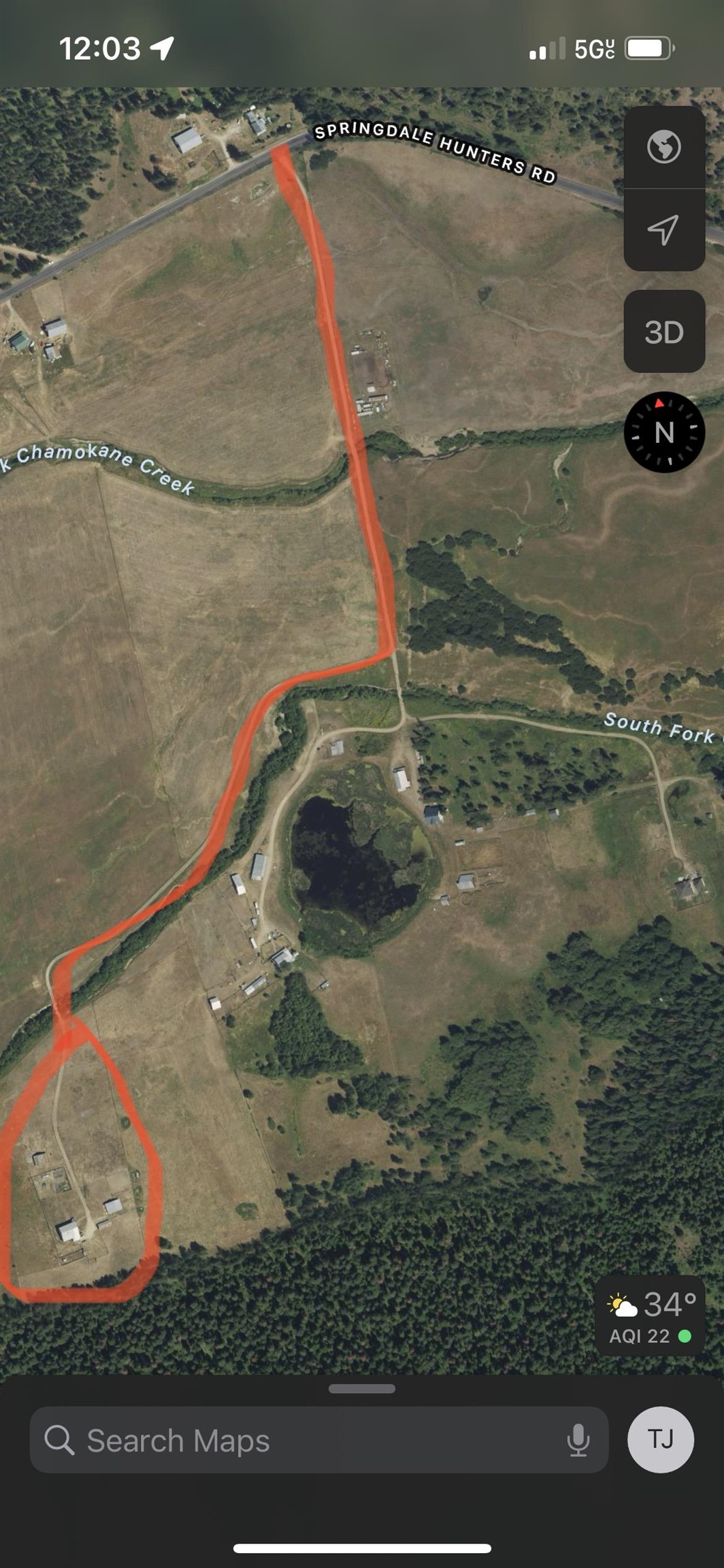Screen dimensions: 724x1568
Task: Open the map mode globe button
Action: point(663,147)
